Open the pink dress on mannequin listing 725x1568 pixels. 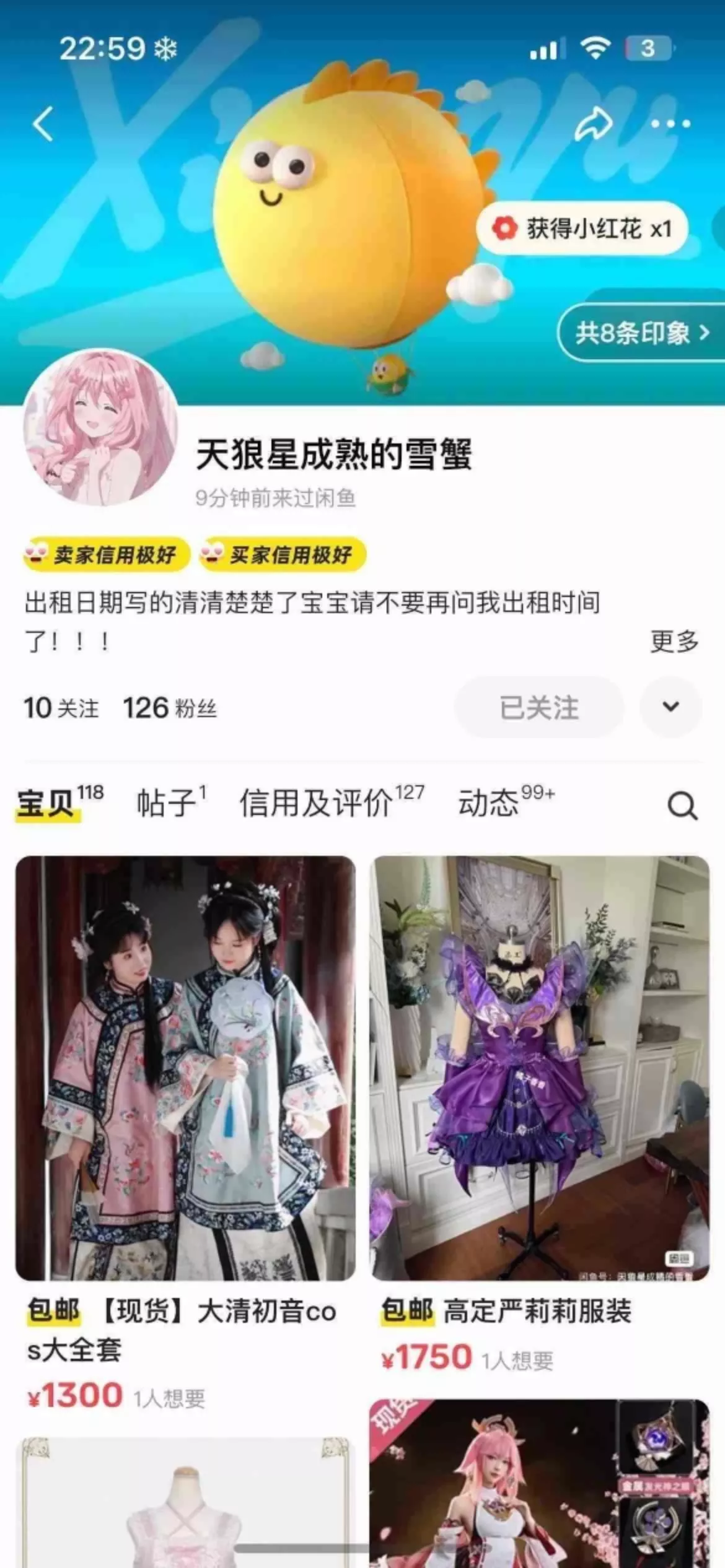pos(185,1505)
